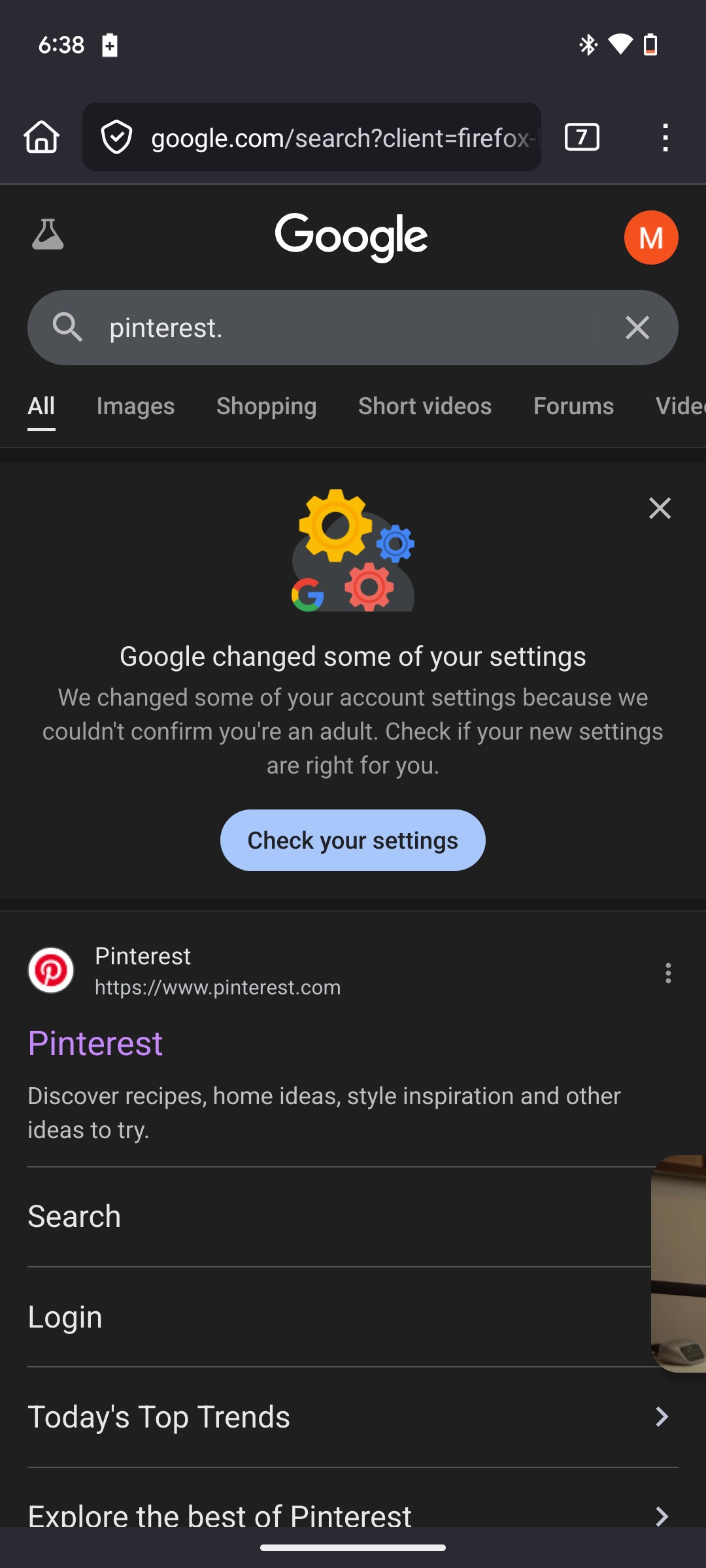The image size is (706, 1568).
Task: Open the Search sitelink
Action: click(x=75, y=1217)
